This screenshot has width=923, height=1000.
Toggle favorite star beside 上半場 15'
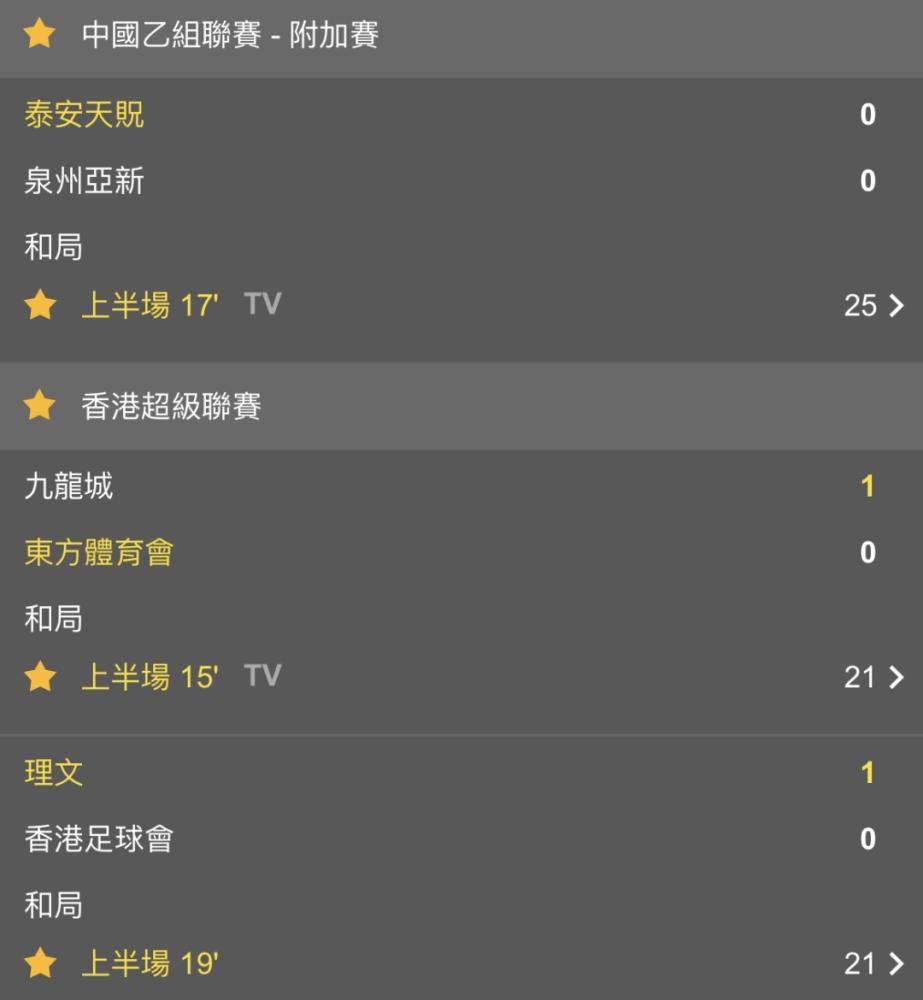[x=39, y=677]
